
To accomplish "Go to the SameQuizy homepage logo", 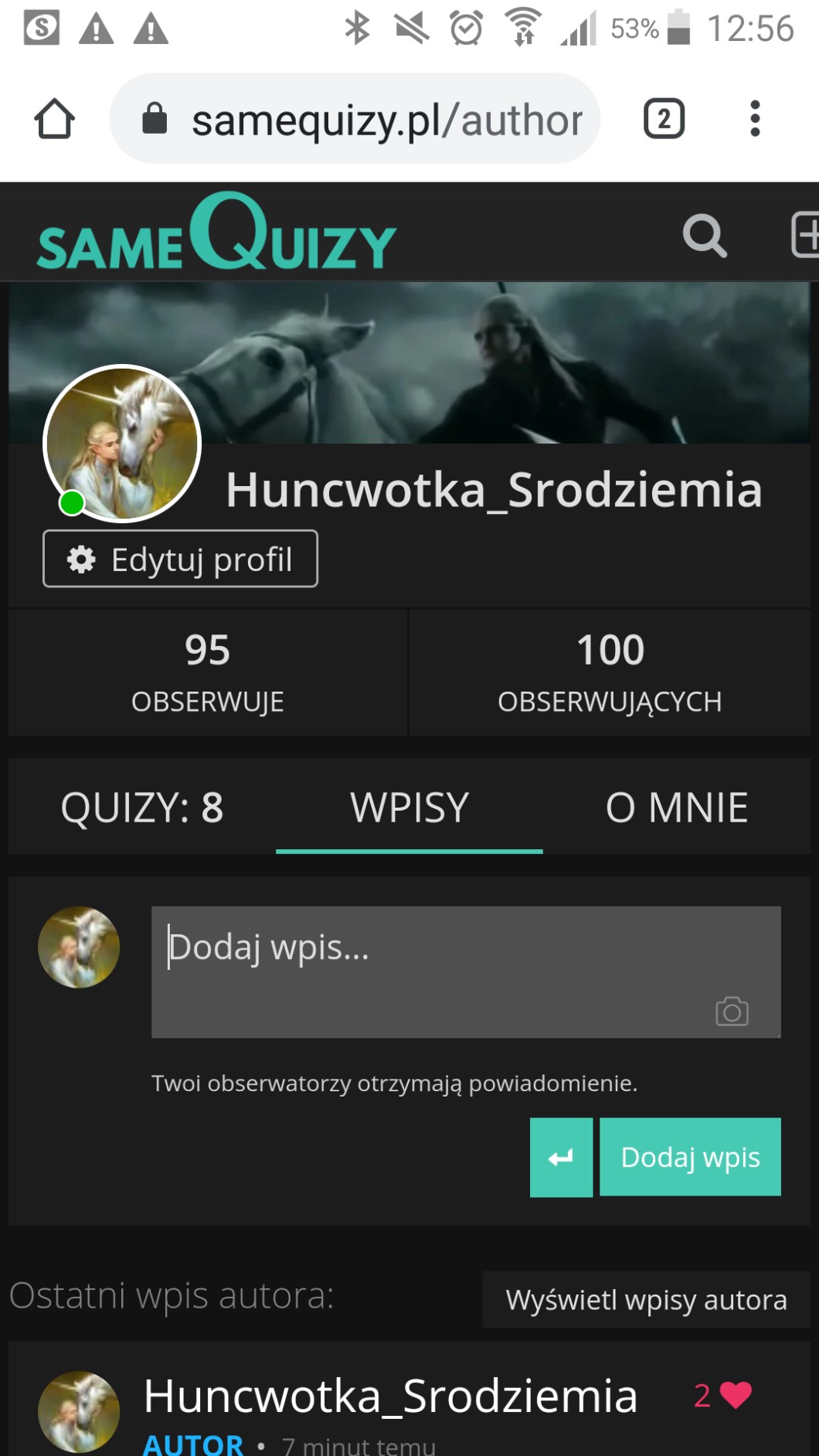I will (216, 233).
